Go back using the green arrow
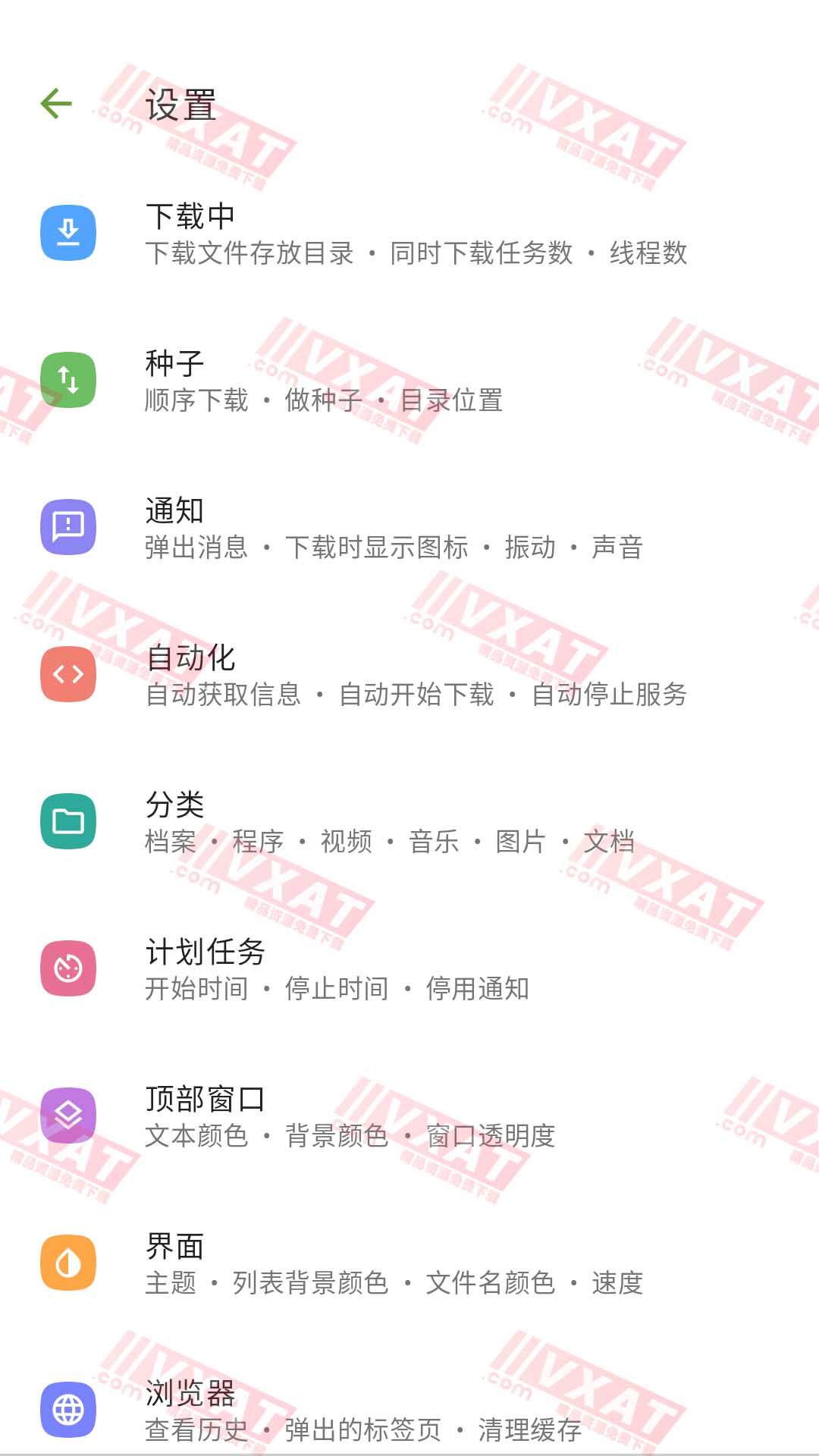The width and height of the screenshot is (819, 1456). (x=56, y=104)
